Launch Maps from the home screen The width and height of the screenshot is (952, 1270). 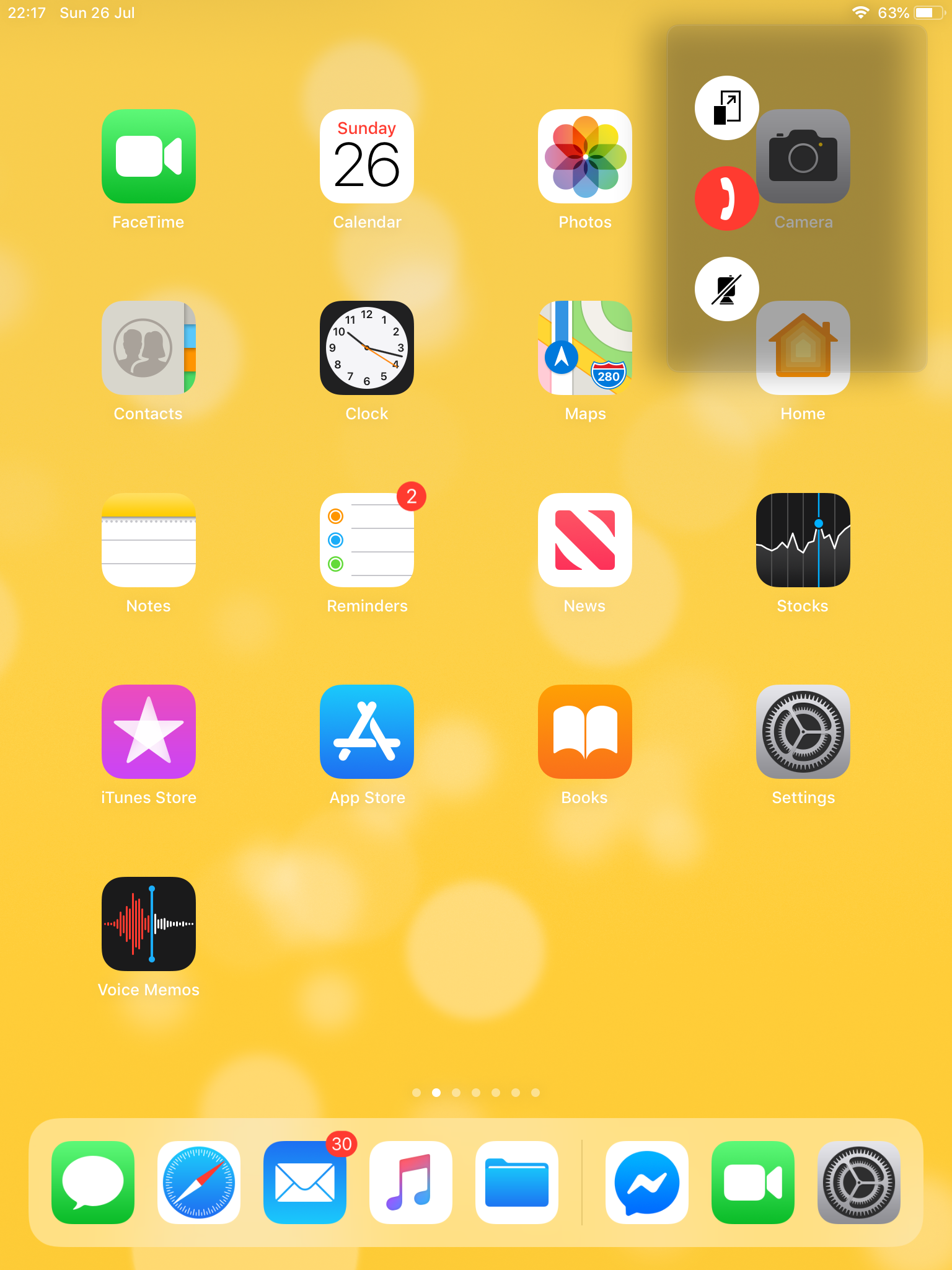tap(585, 348)
